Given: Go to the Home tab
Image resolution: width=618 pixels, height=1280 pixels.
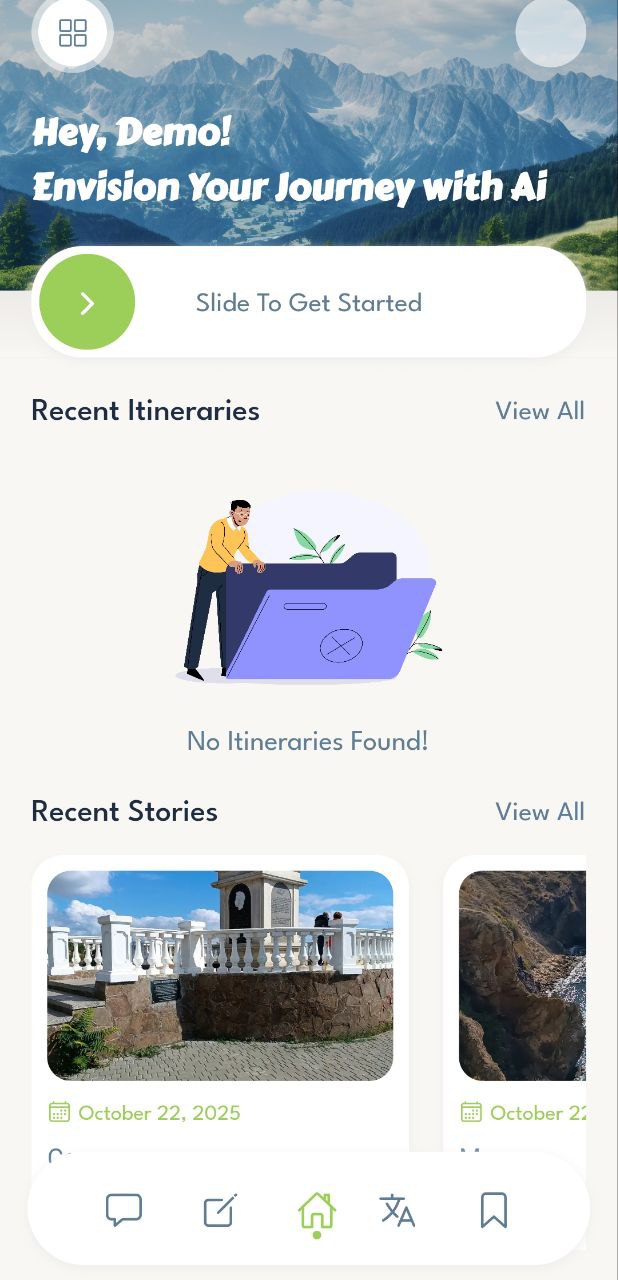Looking at the screenshot, I should point(316,1212).
